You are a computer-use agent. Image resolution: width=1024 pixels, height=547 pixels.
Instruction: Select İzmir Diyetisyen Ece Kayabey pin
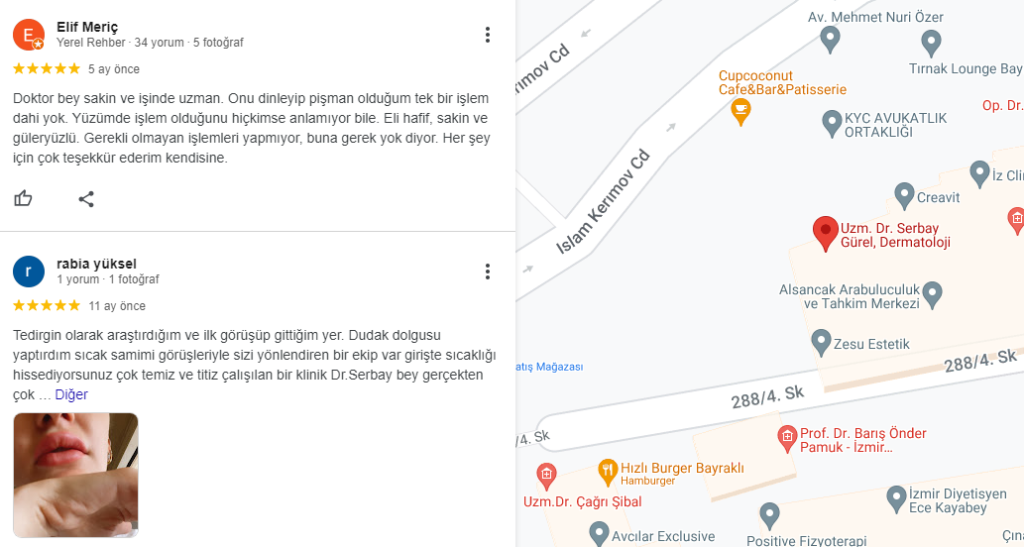(x=897, y=497)
